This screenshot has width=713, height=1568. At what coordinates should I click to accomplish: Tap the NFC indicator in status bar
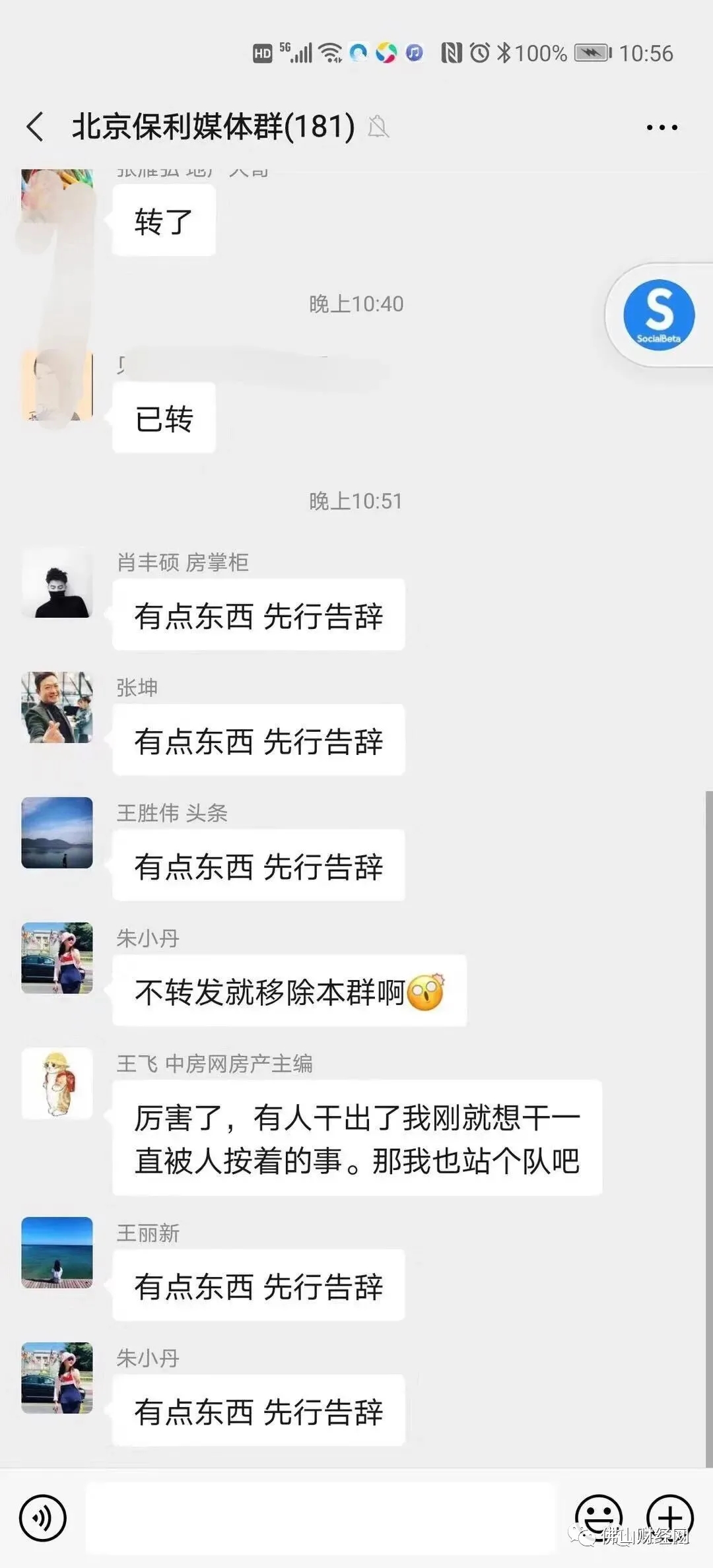point(450,53)
